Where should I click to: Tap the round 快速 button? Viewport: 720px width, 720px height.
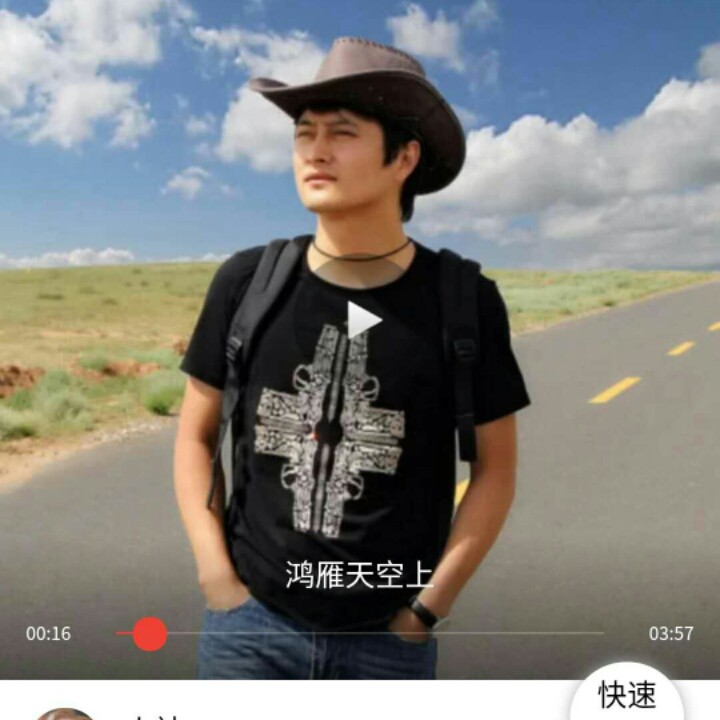627,697
